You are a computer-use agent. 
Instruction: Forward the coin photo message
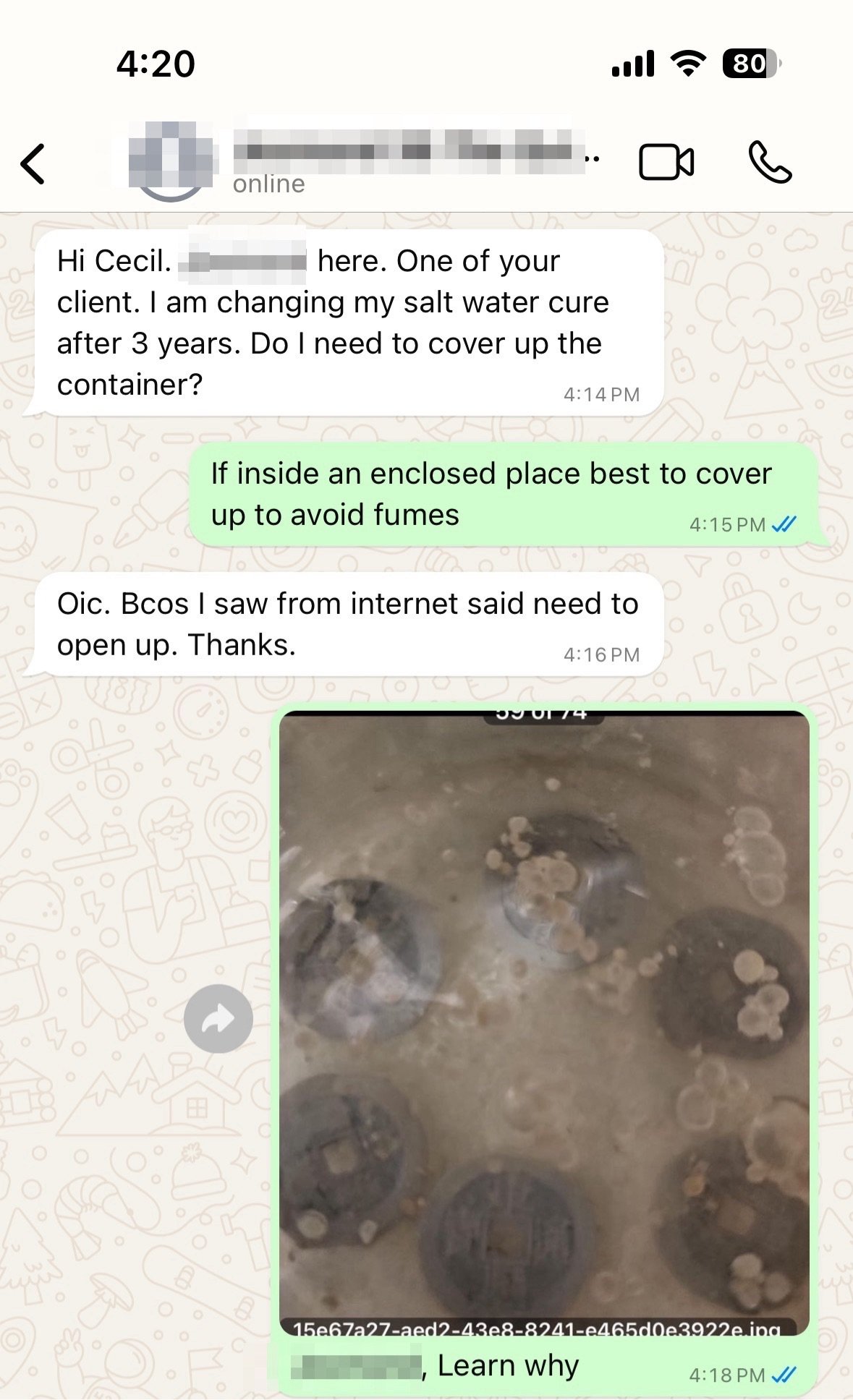coord(218,1019)
